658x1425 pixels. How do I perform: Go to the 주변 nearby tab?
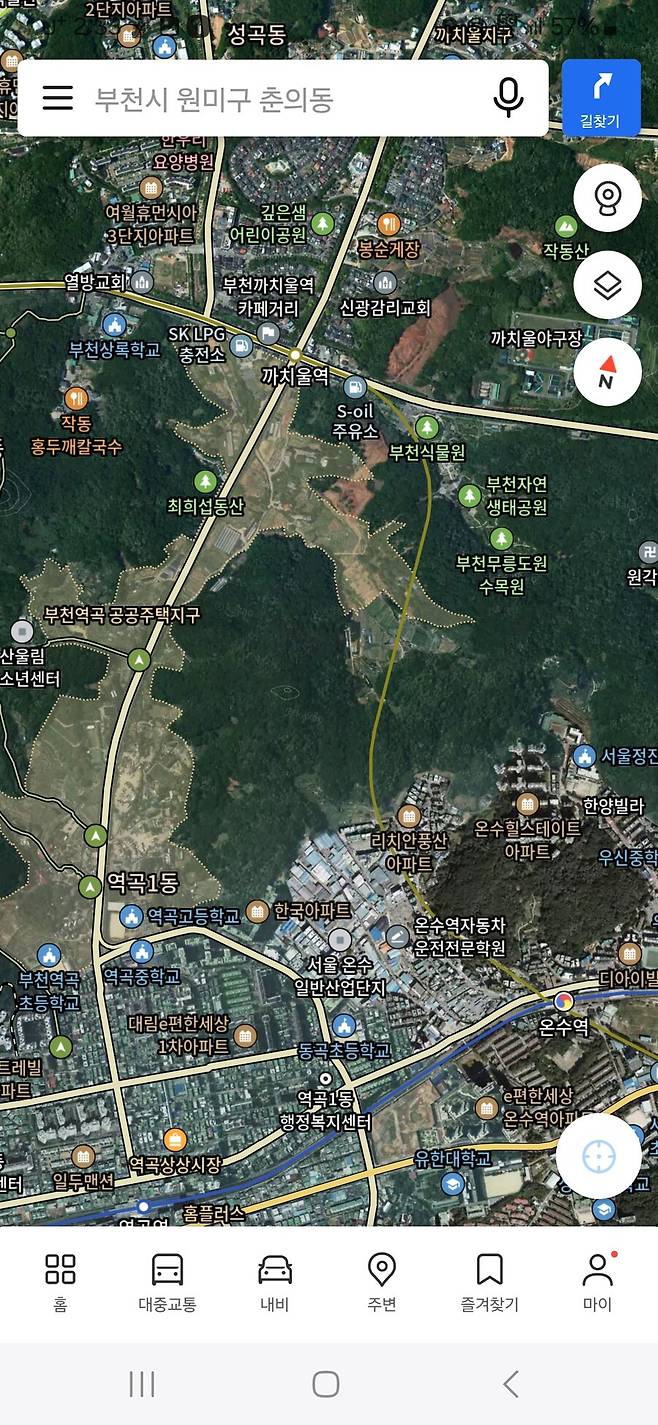pyautogui.click(x=382, y=1282)
